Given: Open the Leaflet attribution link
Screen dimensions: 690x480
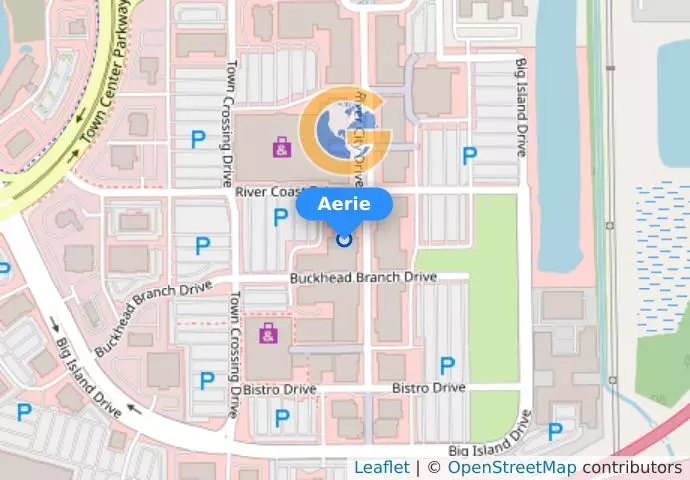Looking at the screenshot, I should 381,468.
